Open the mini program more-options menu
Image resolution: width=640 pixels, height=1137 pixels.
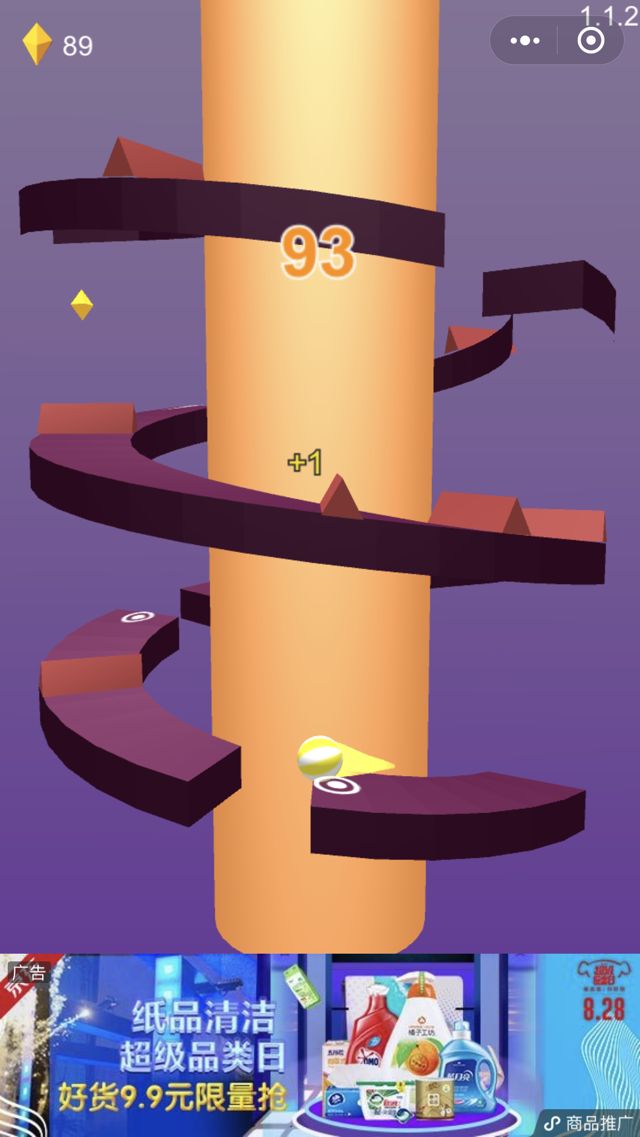(x=525, y=41)
